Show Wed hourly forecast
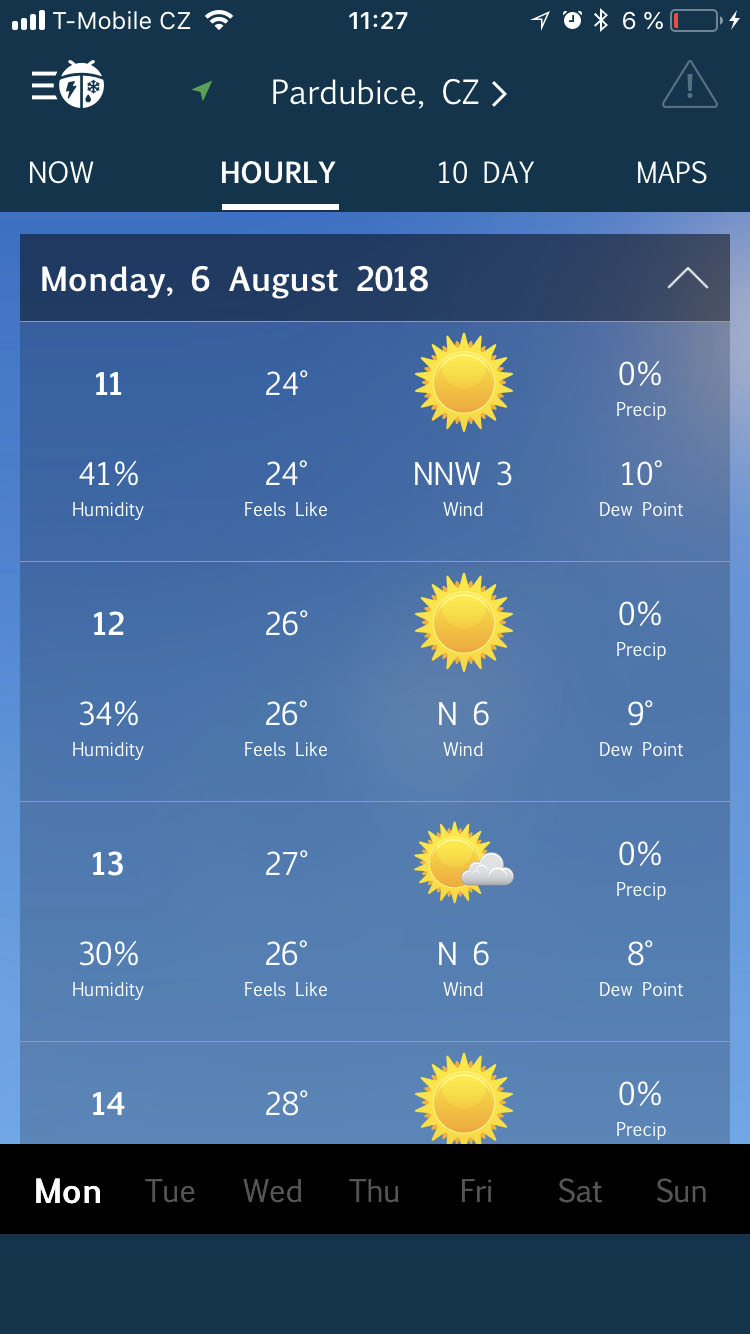750x1334 pixels. coord(272,1191)
